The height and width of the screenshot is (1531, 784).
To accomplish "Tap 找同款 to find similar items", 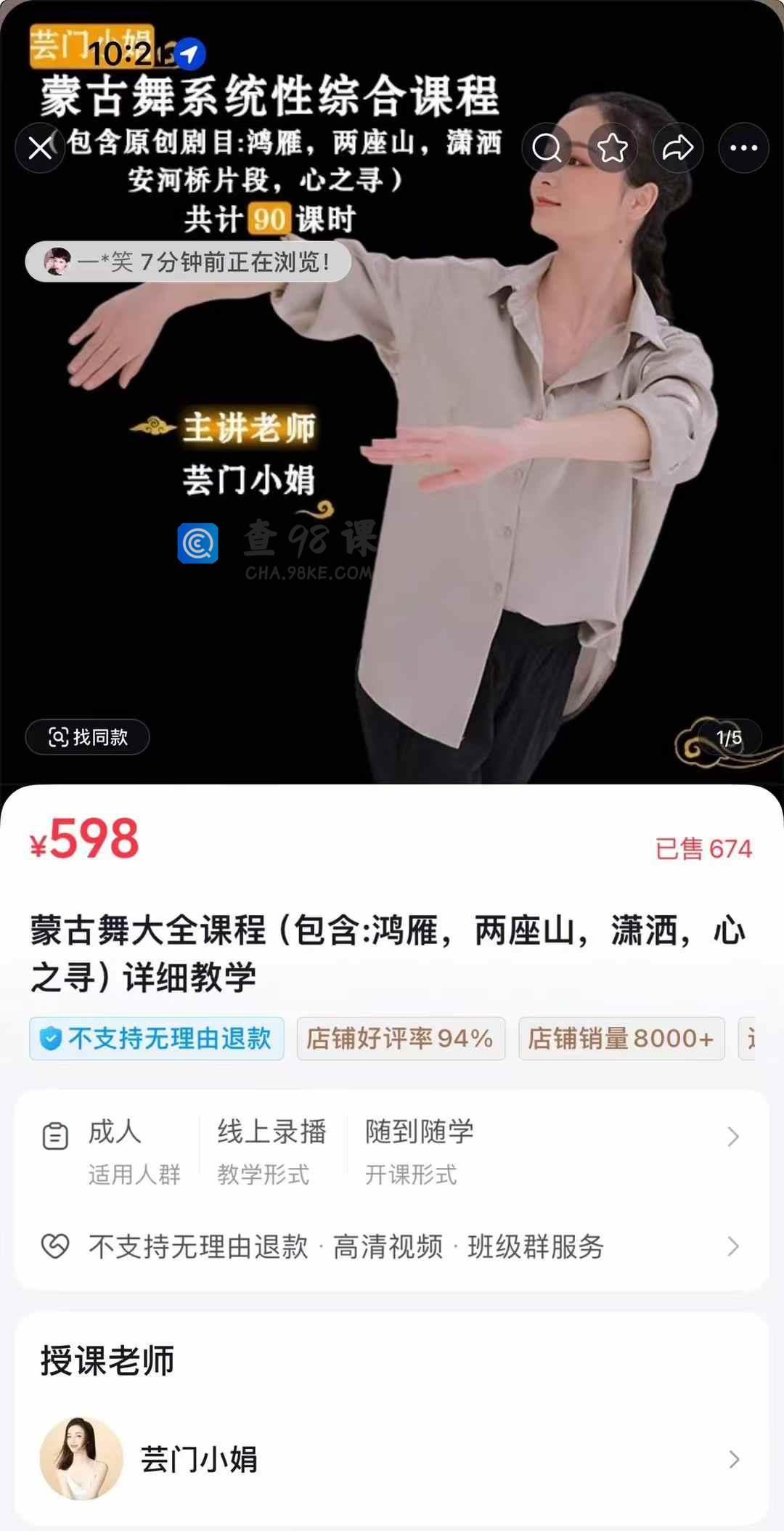I will coord(88,737).
